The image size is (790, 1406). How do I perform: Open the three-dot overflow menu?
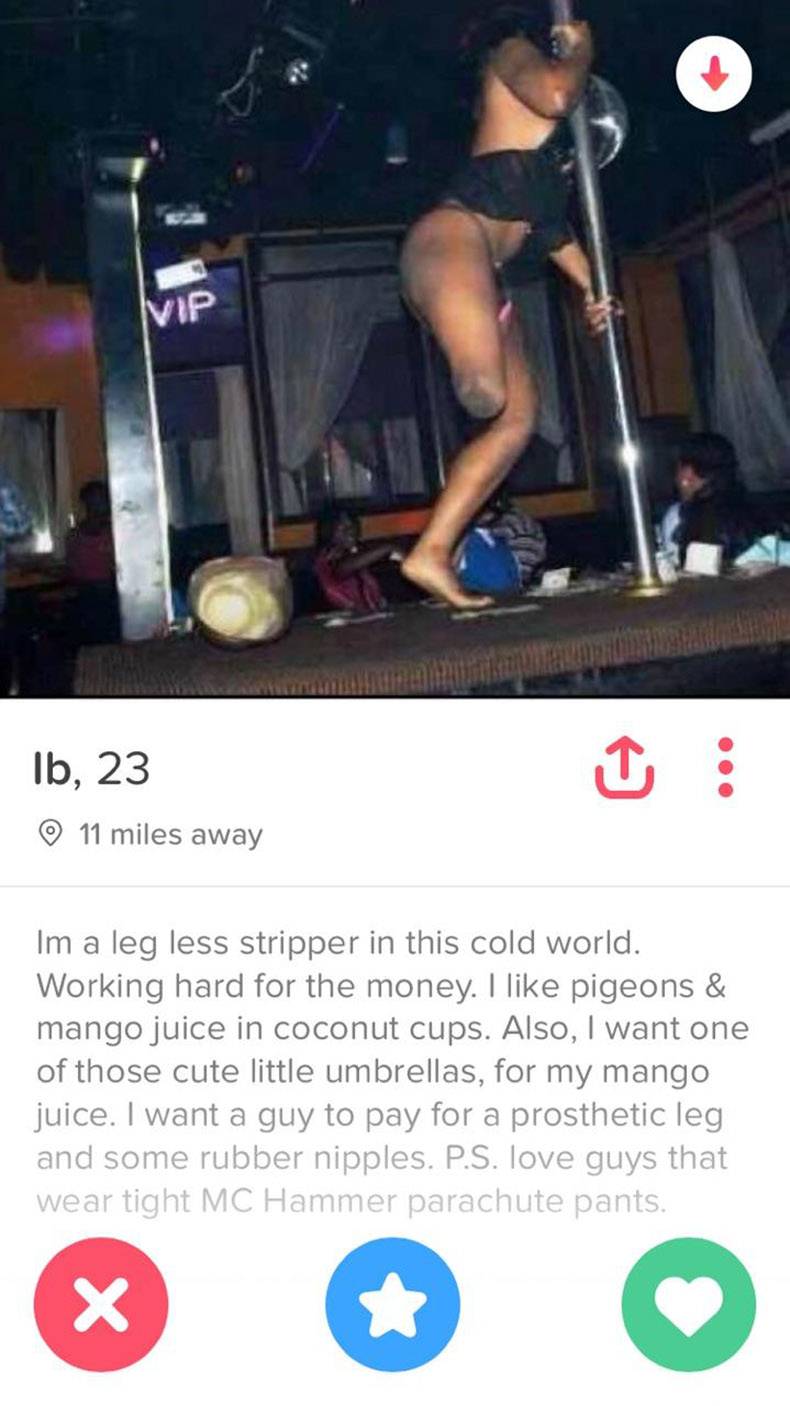(x=727, y=768)
